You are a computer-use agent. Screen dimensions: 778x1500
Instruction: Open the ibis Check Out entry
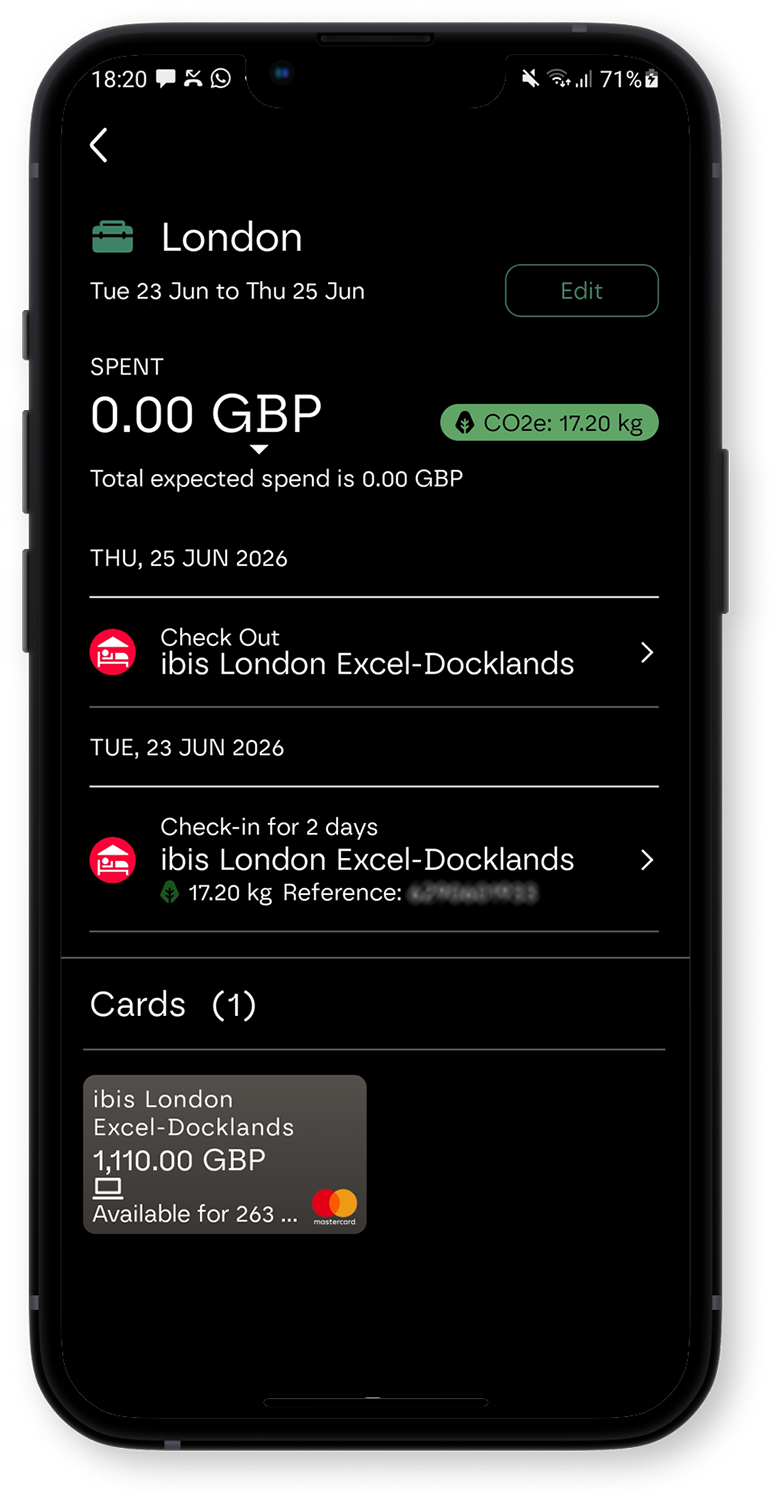374,653
